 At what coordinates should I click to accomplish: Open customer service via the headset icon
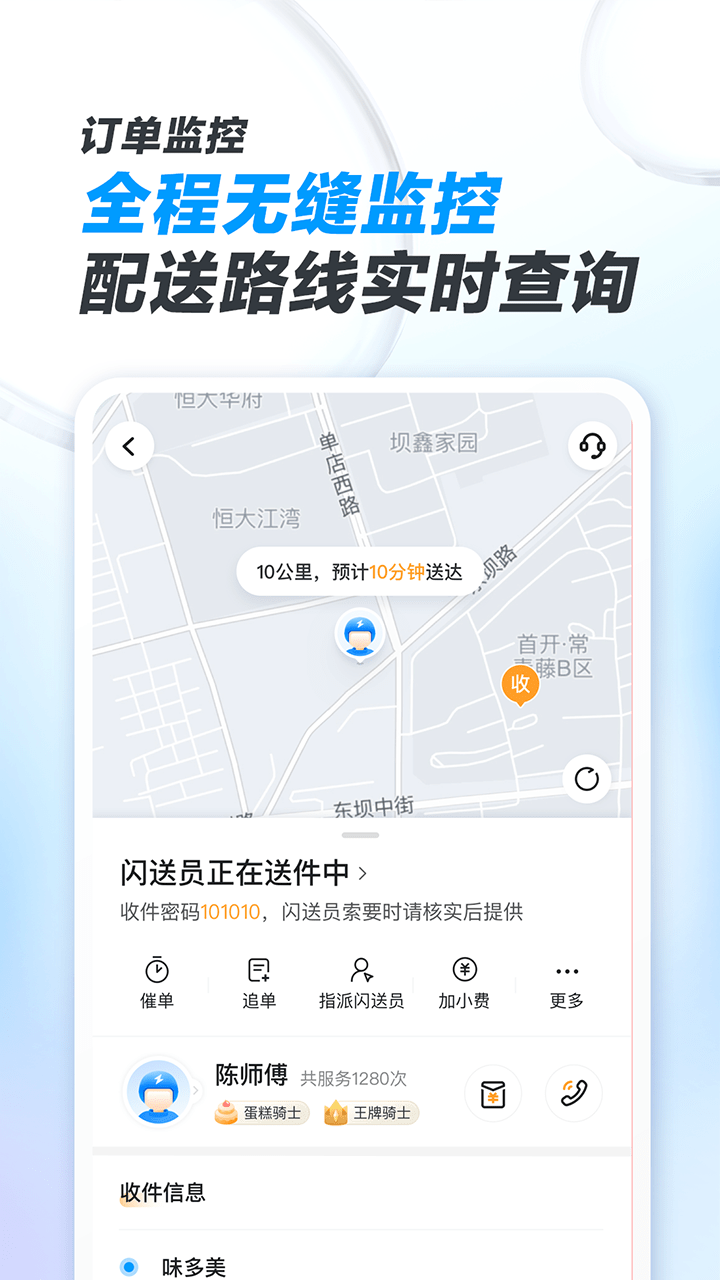(x=588, y=445)
